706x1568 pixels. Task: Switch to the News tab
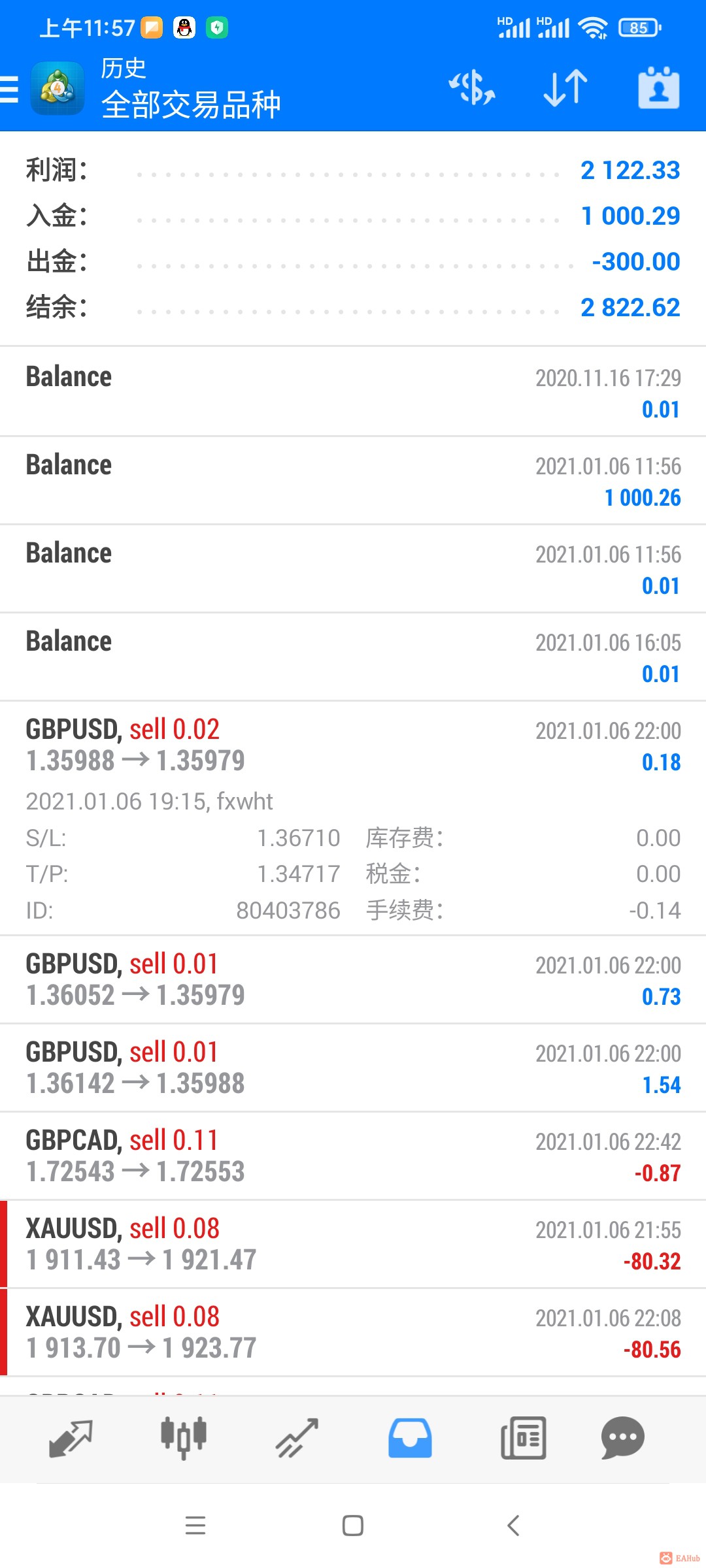(x=523, y=1438)
